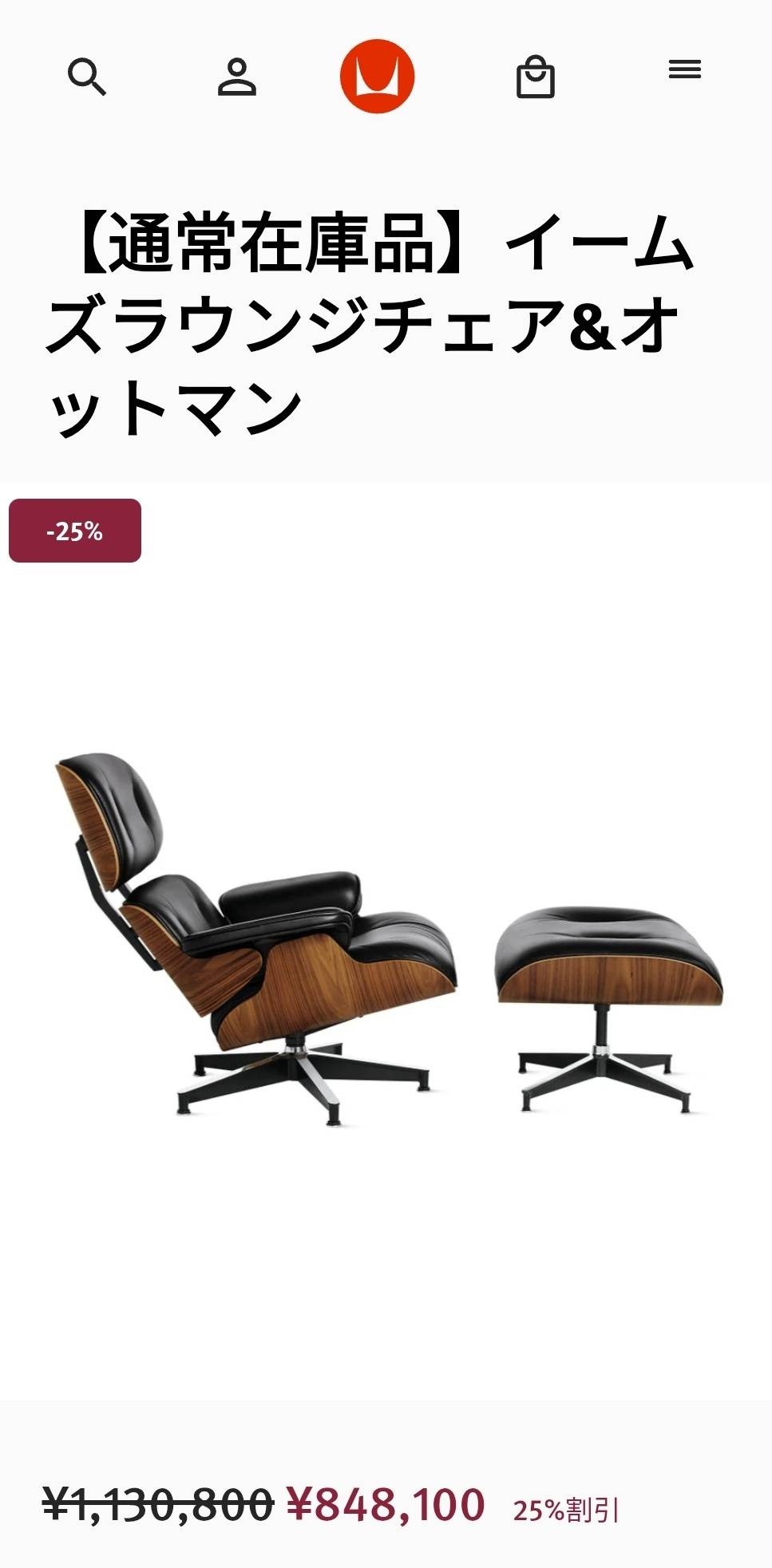The width and height of the screenshot is (772, 1568).
Task: Open the hamburger menu
Action: point(684,70)
